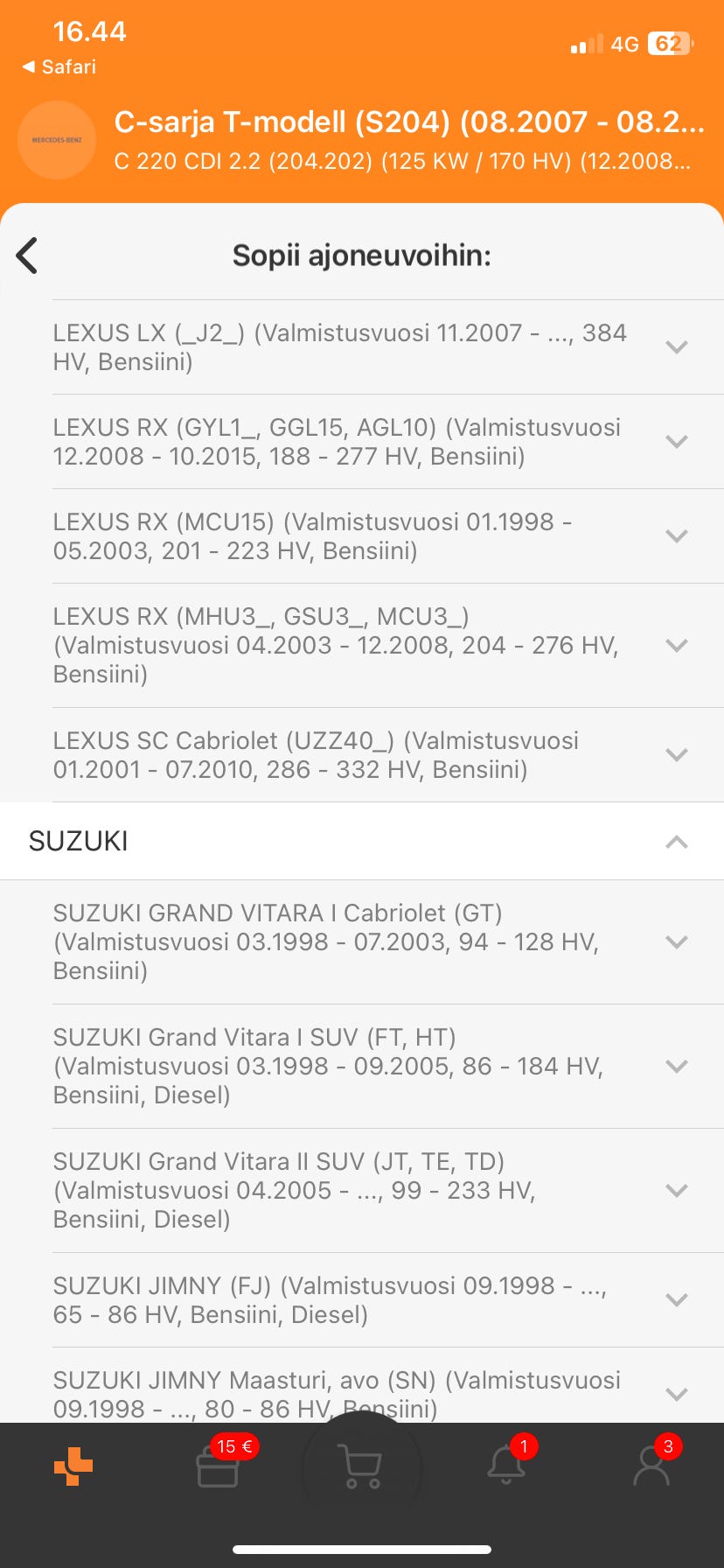Expand LEXUS RX (MHU3_, GSU3_, MCU3_) entry
Image resolution: width=724 pixels, height=1568 pixels.
tap(676, 646)
